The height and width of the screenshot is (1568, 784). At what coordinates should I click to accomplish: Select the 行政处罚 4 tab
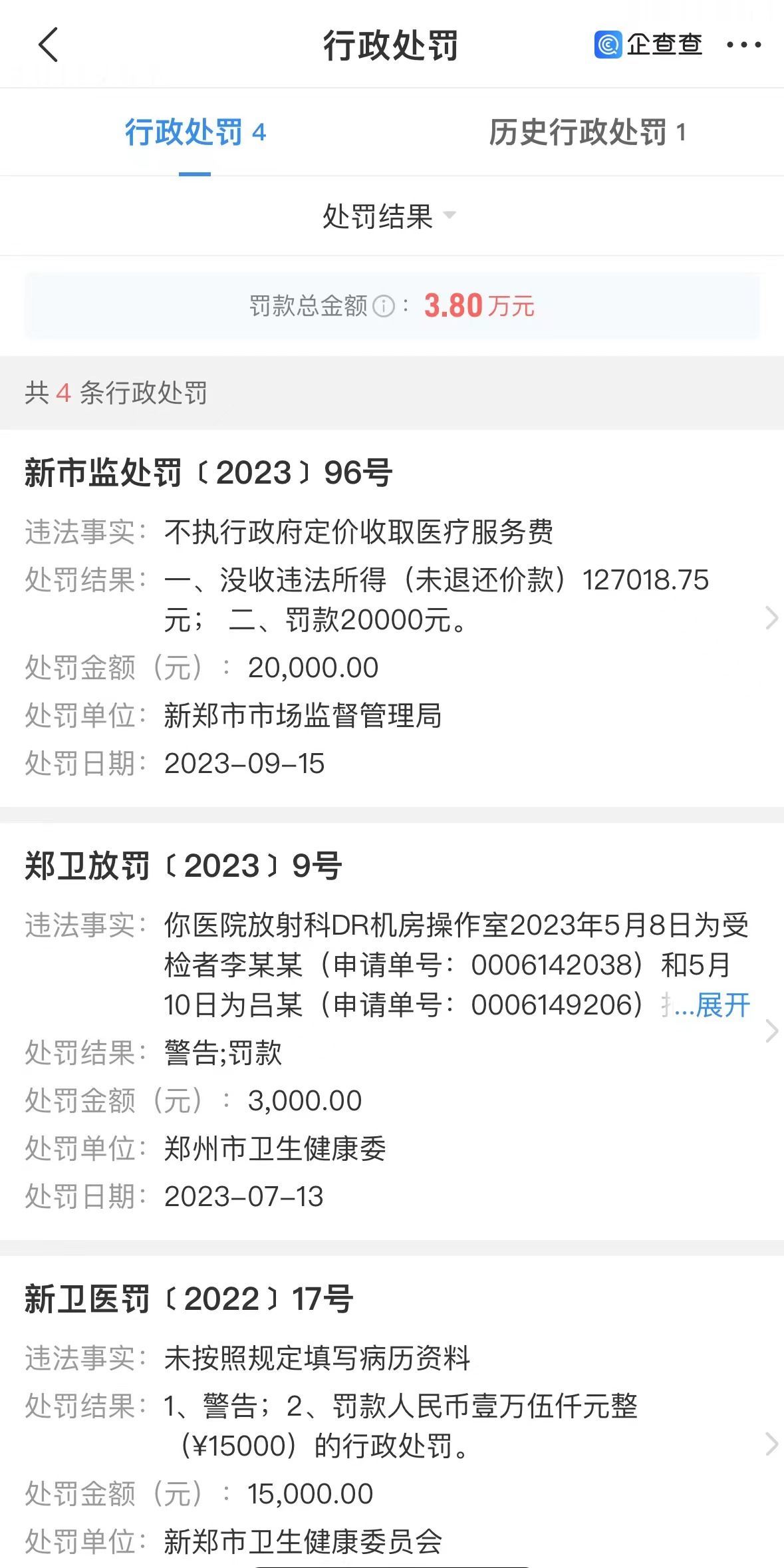click(x=195, y=132)
